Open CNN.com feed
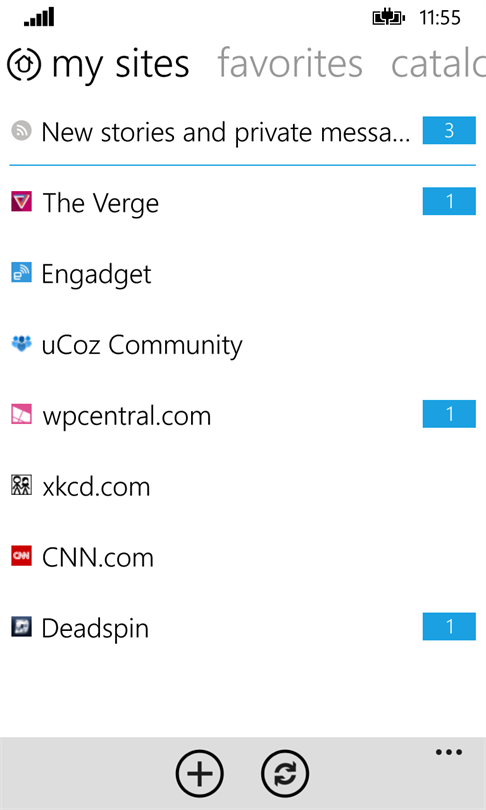The image size is (486, 810). click(243, 557)
